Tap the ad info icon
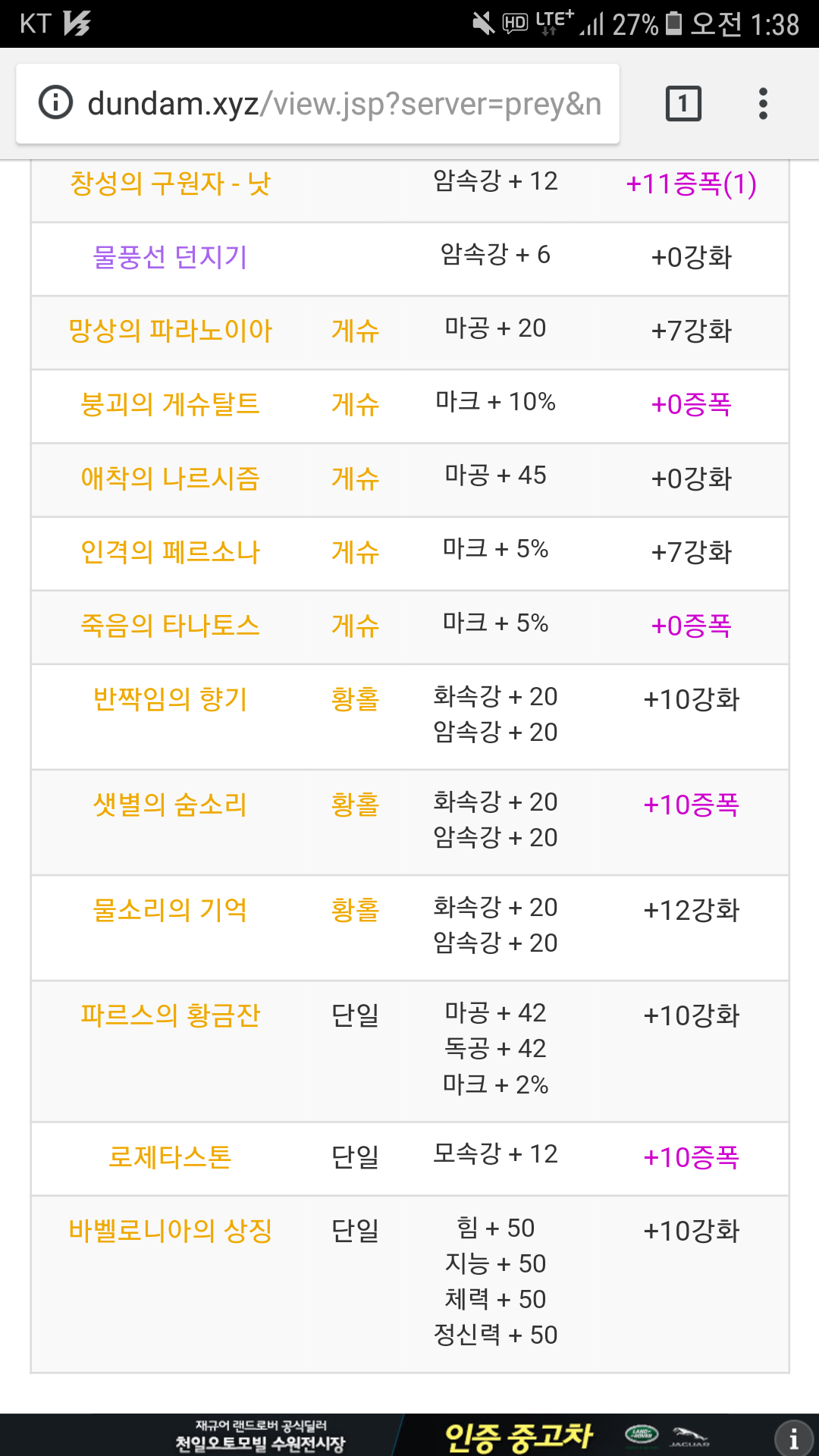 pos(794,1438)
